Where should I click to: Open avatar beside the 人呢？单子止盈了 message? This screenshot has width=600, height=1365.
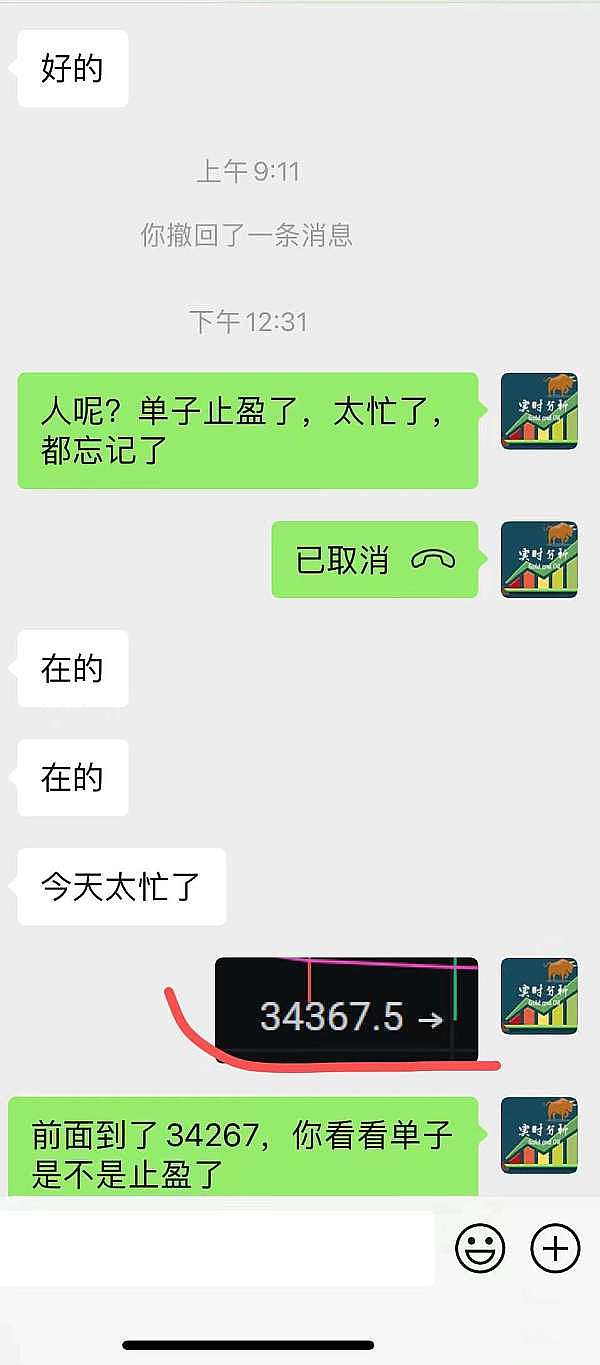tap(539, 411)
